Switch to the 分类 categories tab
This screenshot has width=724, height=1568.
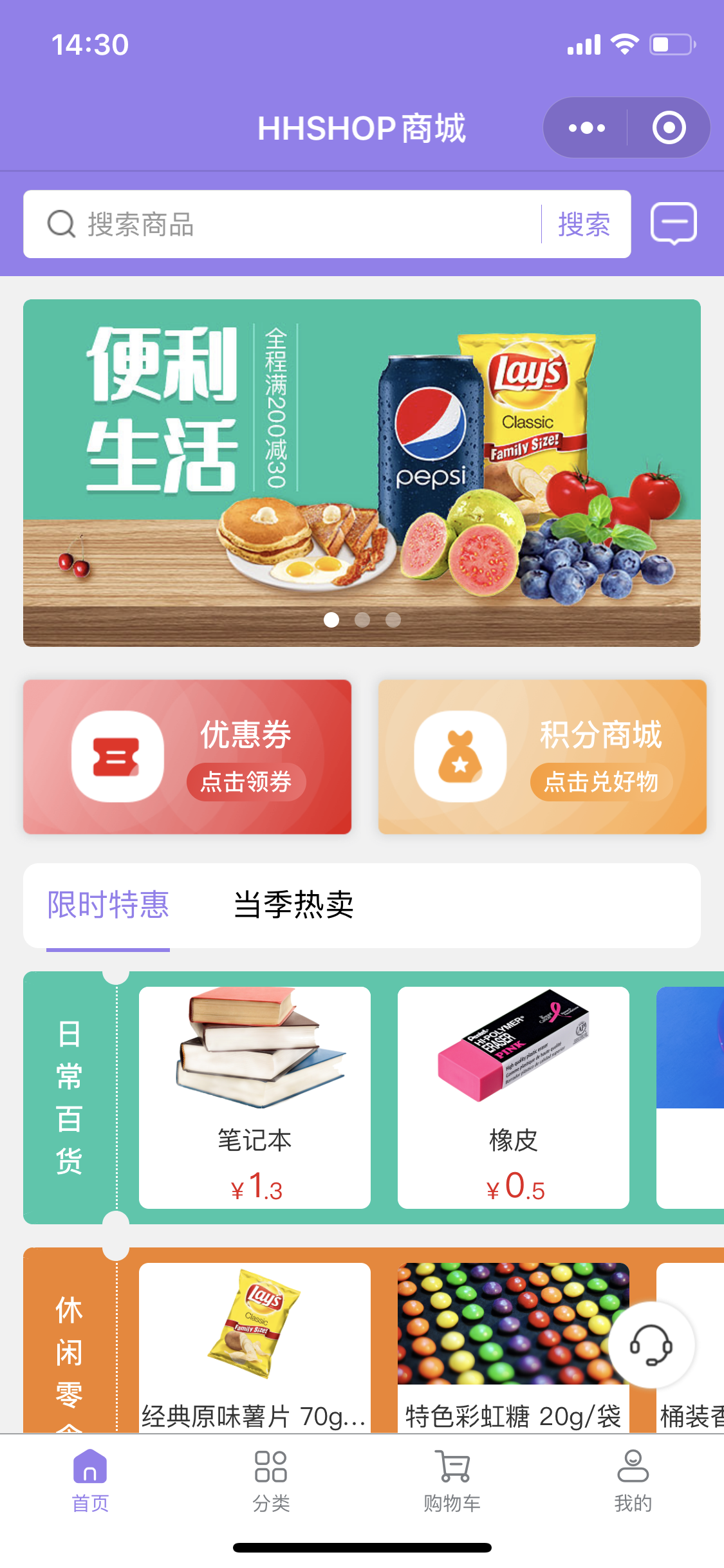[271, 1480]
